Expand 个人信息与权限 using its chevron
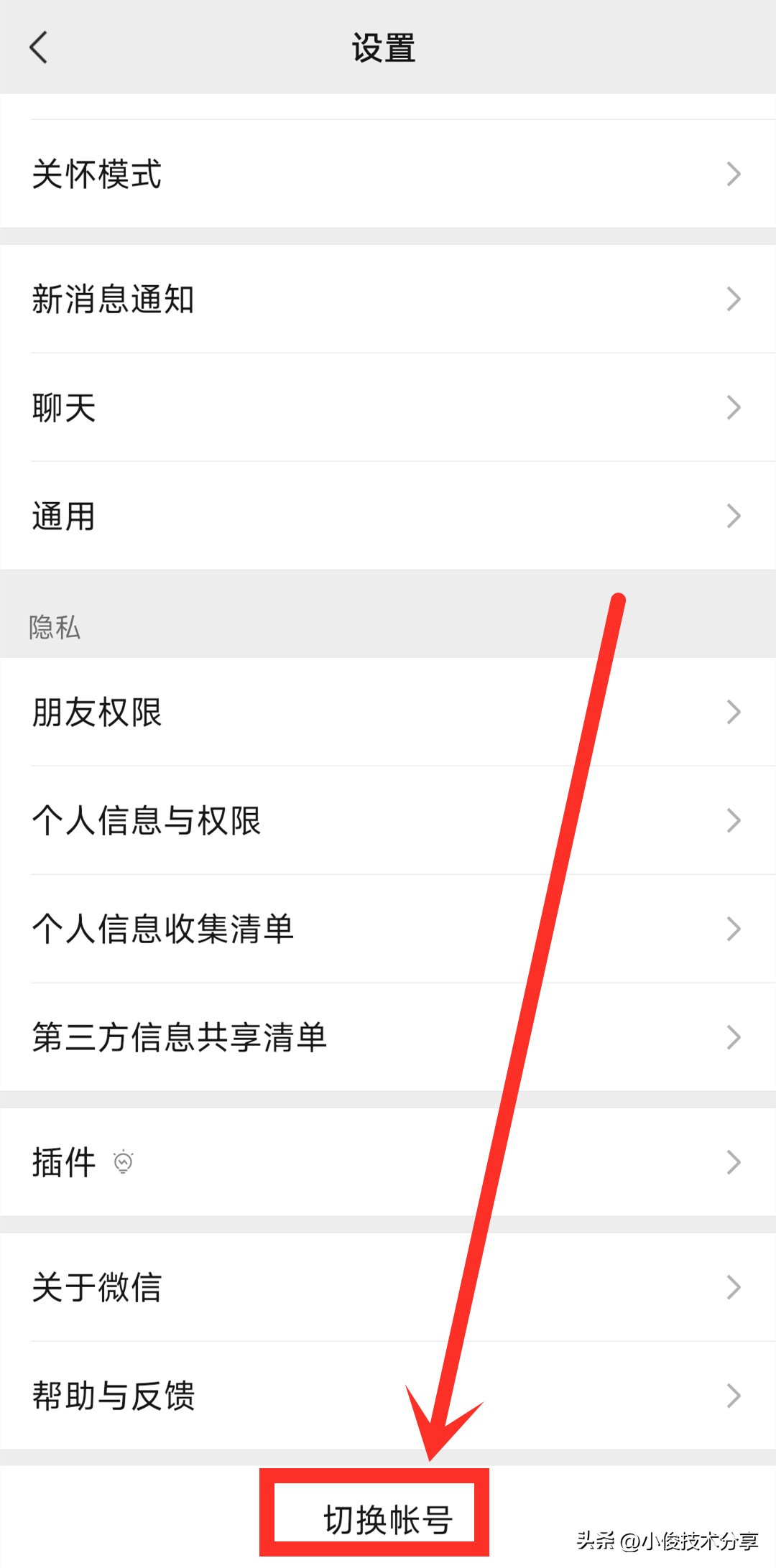 click(734, 819)
